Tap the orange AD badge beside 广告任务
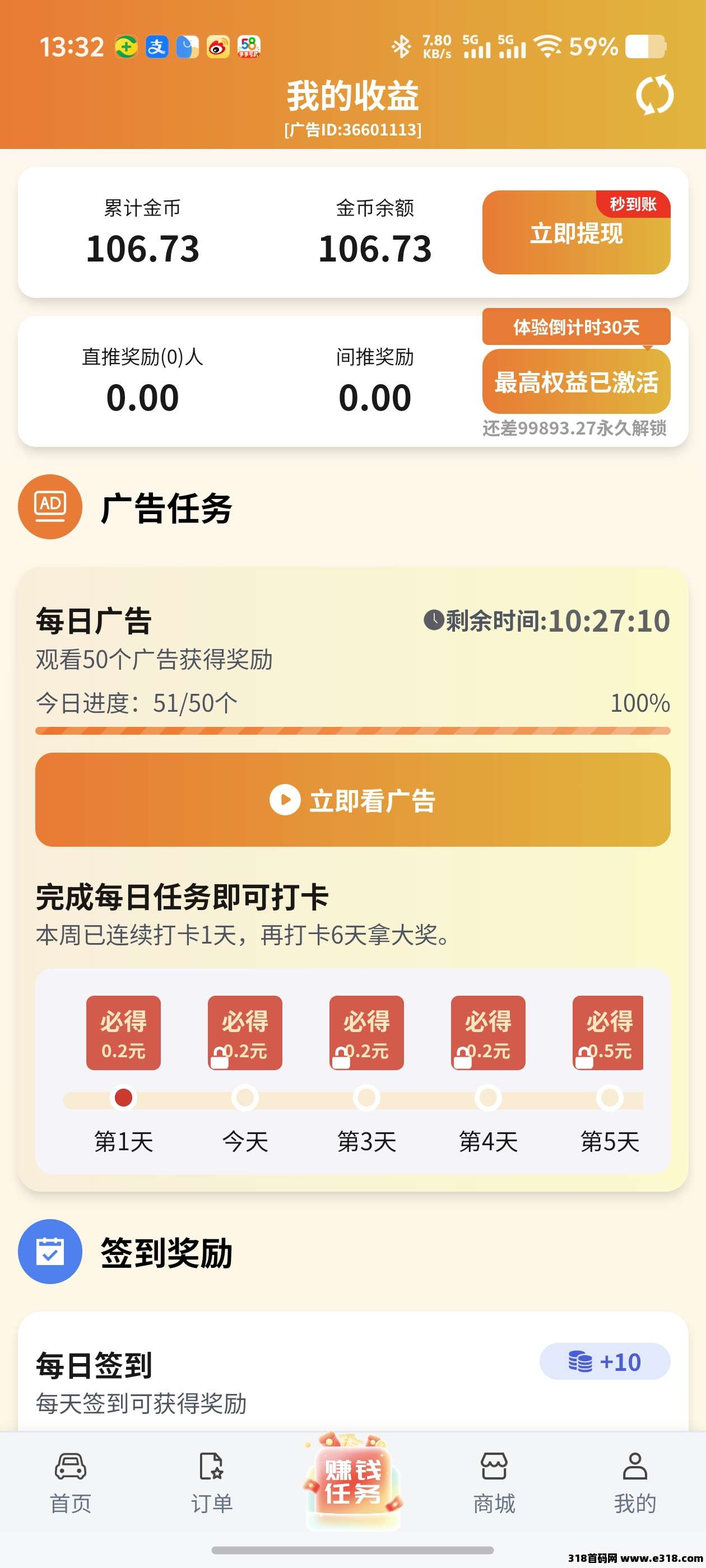706x1568 pixels. (50, 507)
